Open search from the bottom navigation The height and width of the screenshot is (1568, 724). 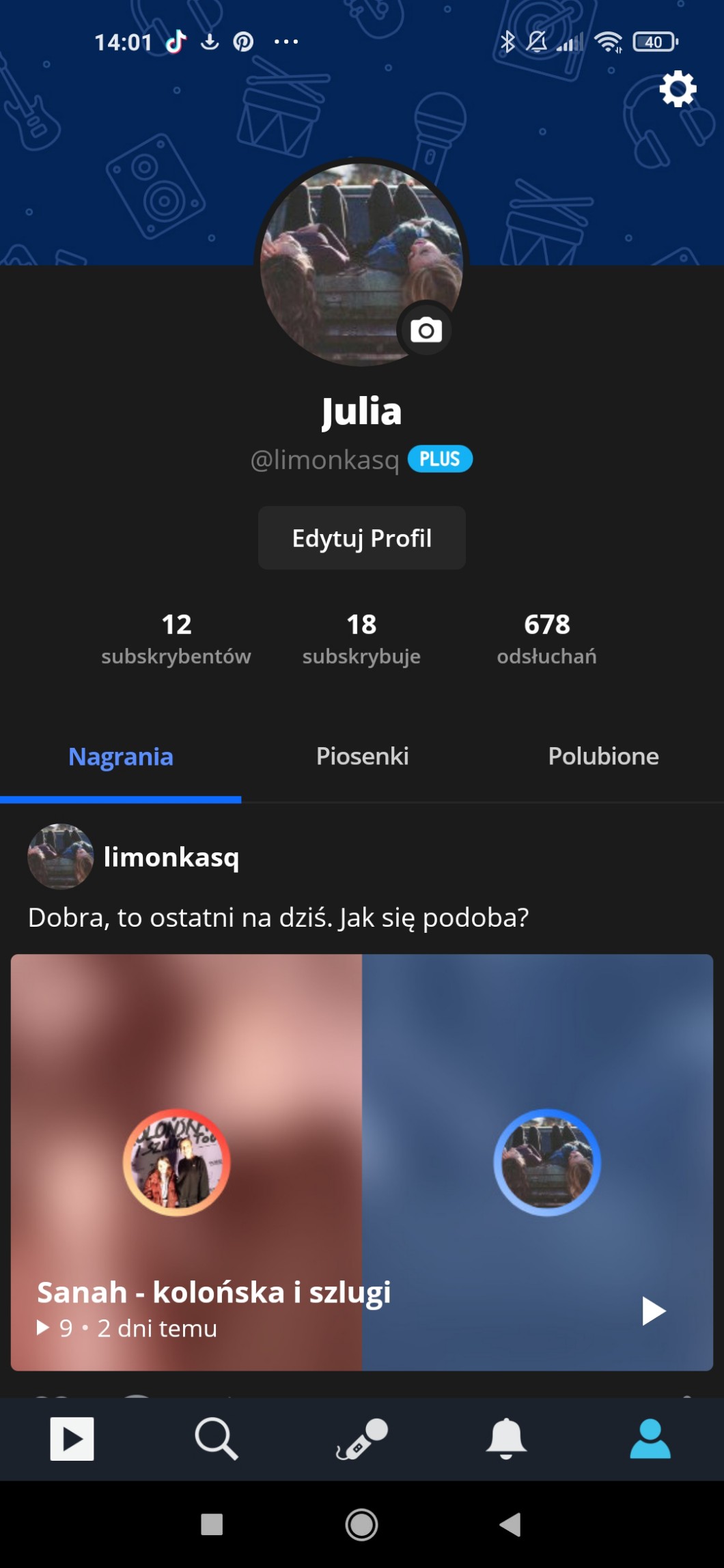pos(216,1439)
